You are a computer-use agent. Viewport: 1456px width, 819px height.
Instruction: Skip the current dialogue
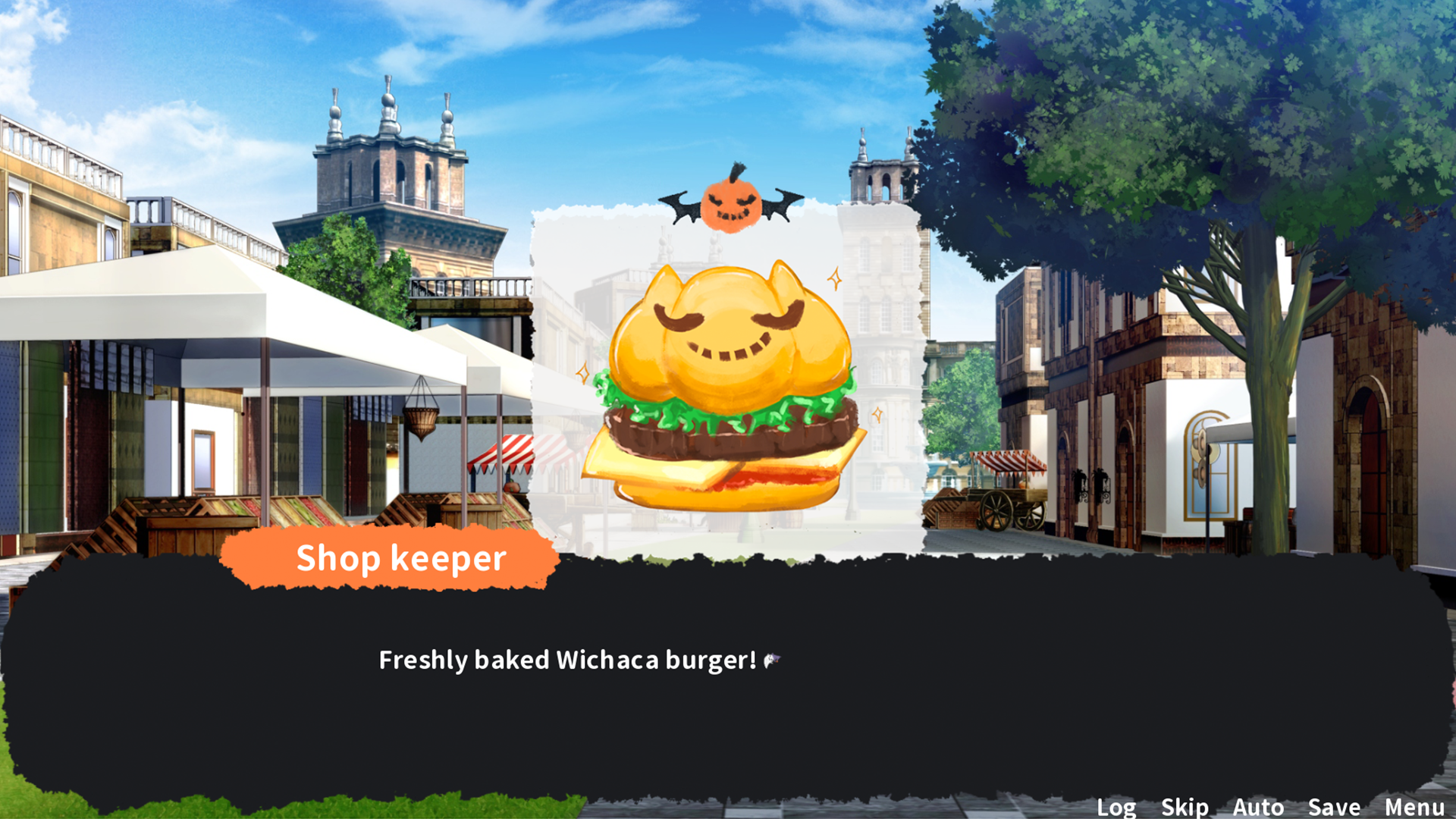(x=1185, y=807)
